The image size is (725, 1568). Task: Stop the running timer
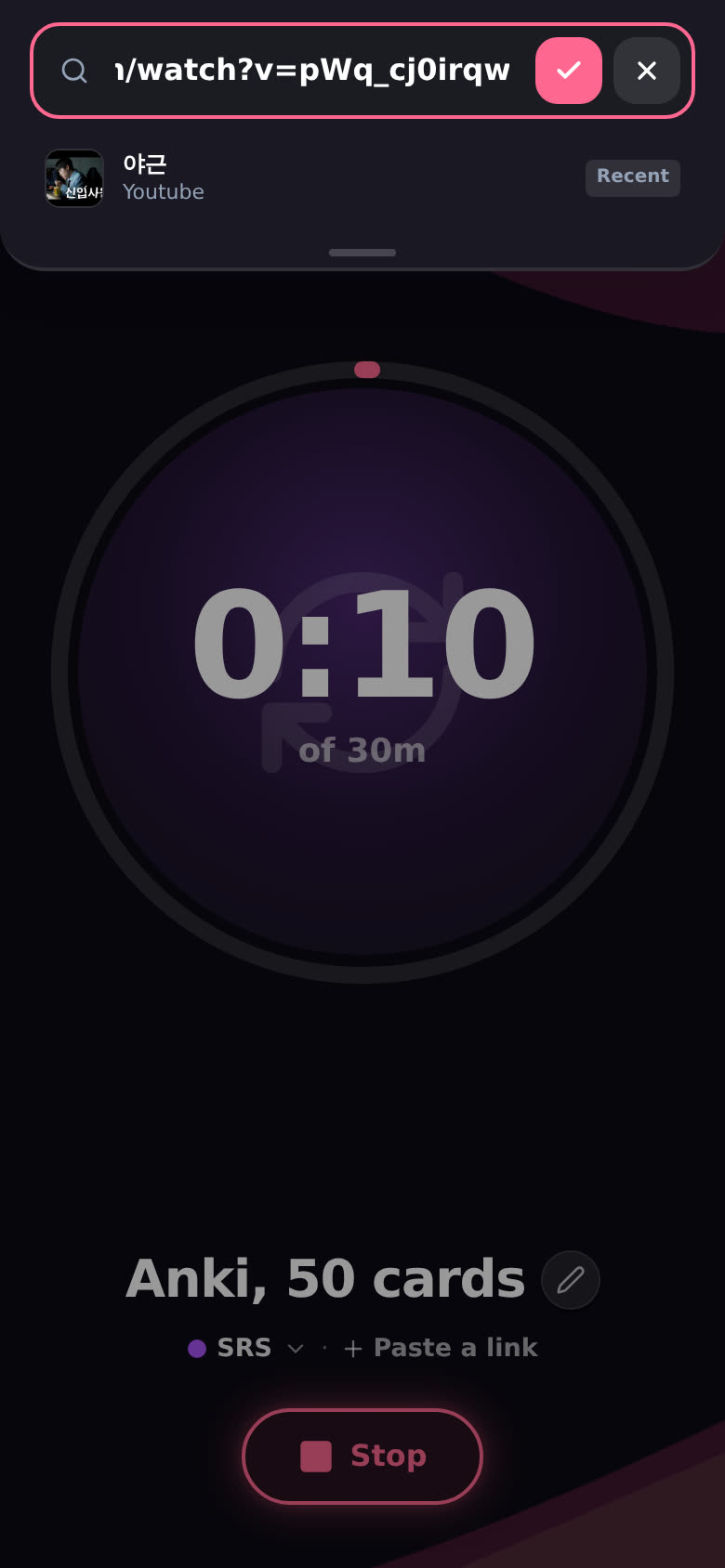coord(362,1456)
